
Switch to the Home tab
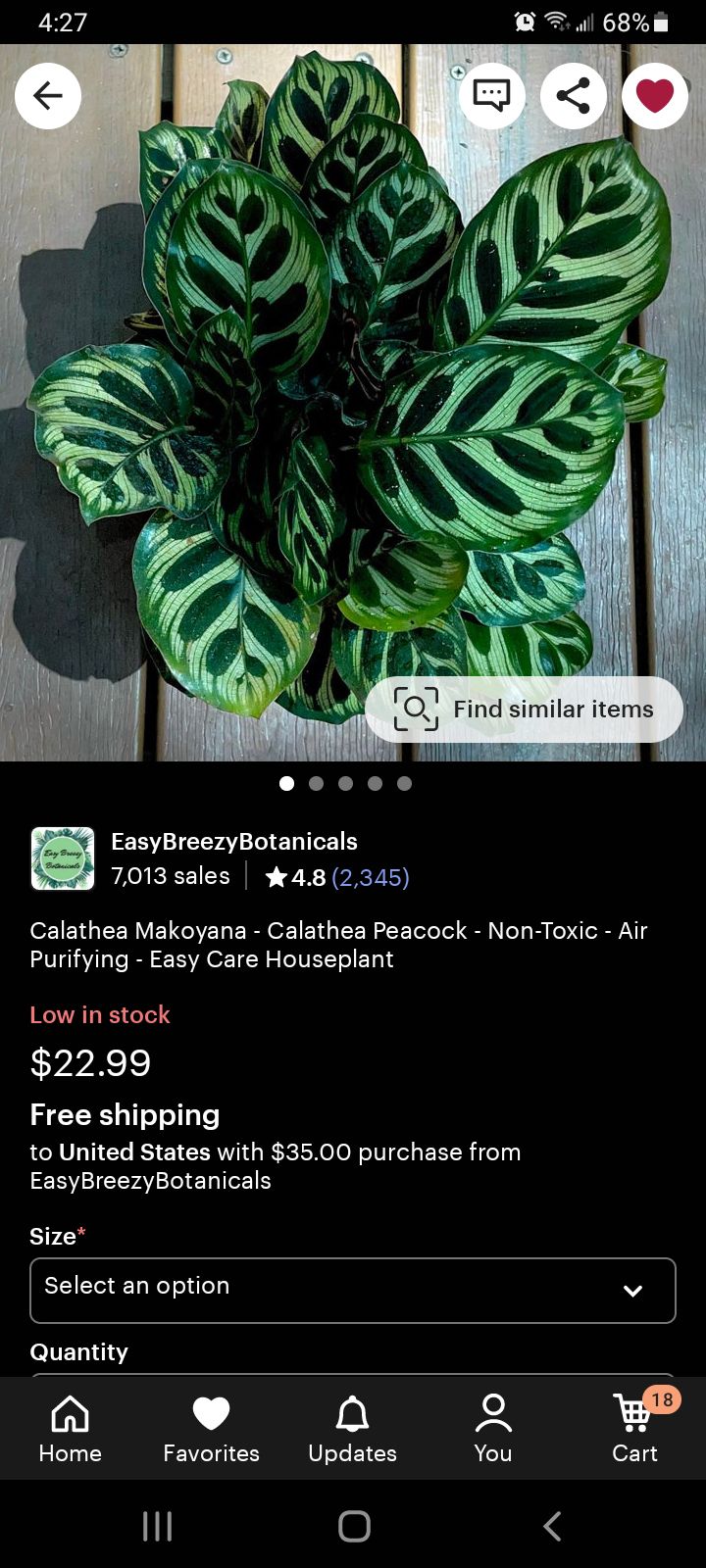71,1429
